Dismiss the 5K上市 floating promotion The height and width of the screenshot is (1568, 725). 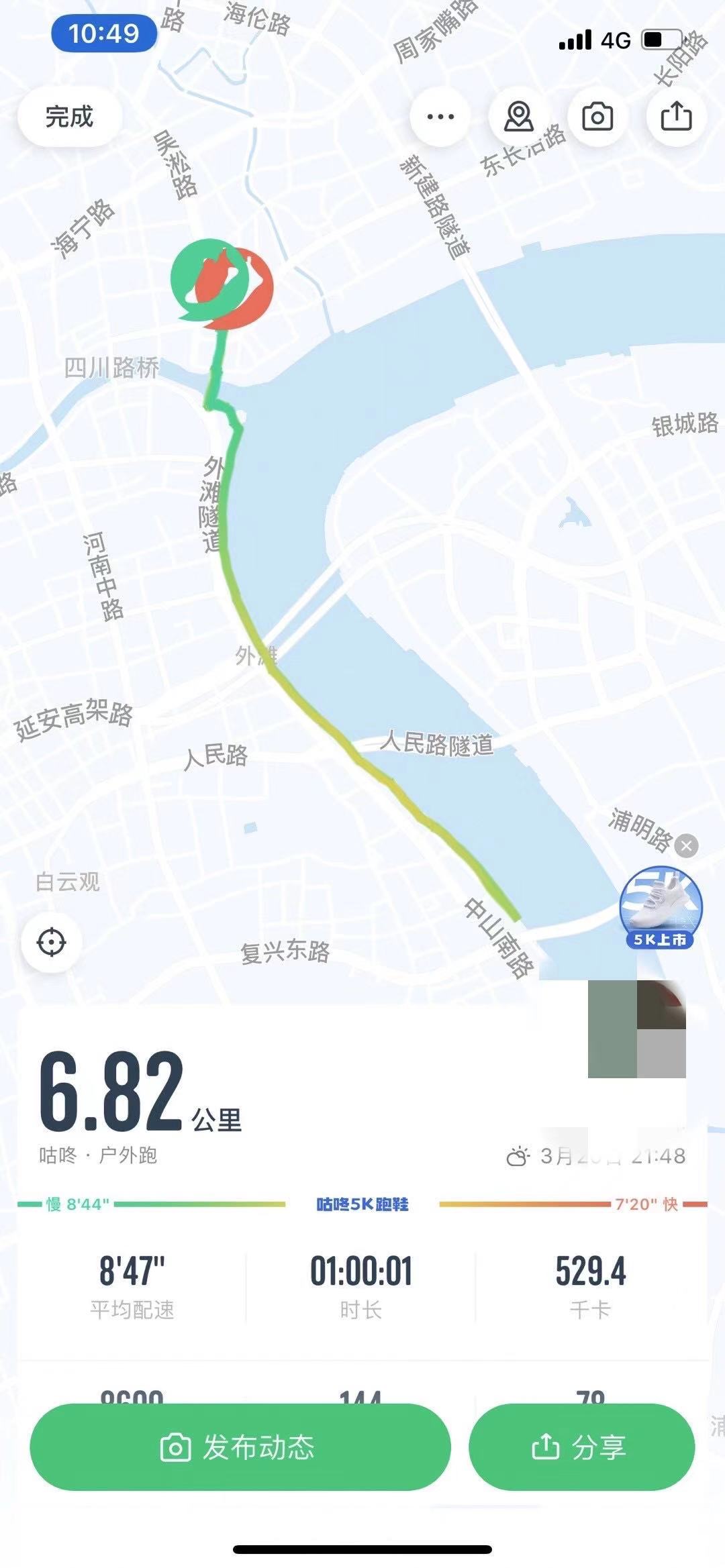(686, 846)
